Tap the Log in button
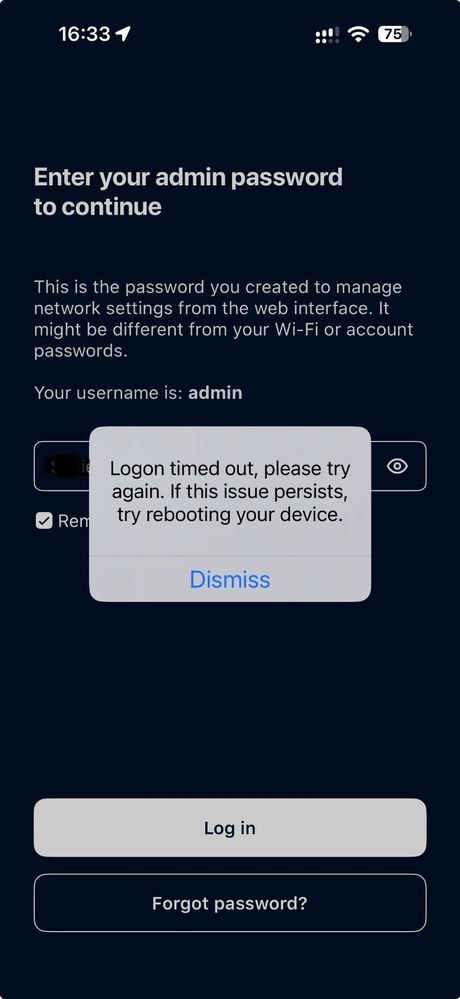460x999 pixels. point(230,828)
